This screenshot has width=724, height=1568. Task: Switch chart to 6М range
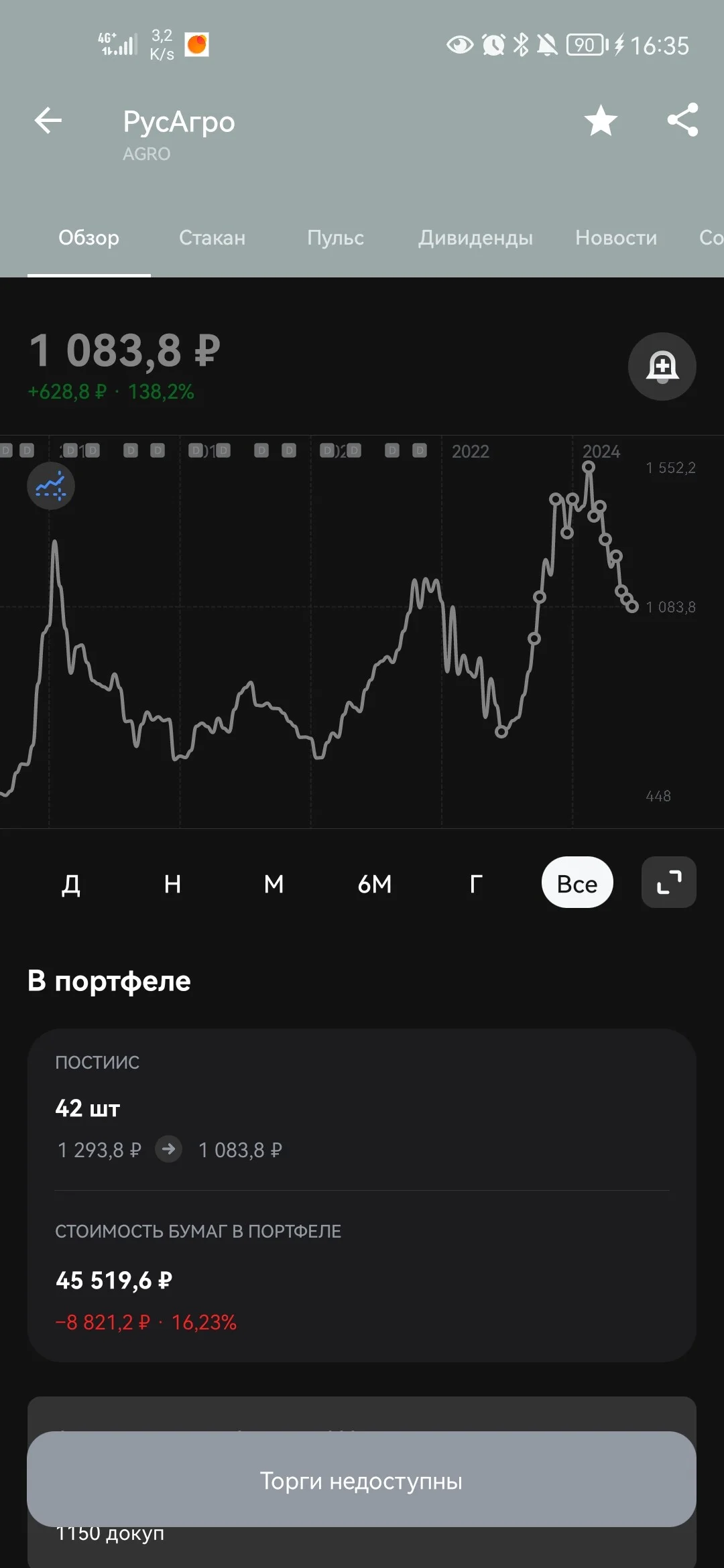[375, 884]
